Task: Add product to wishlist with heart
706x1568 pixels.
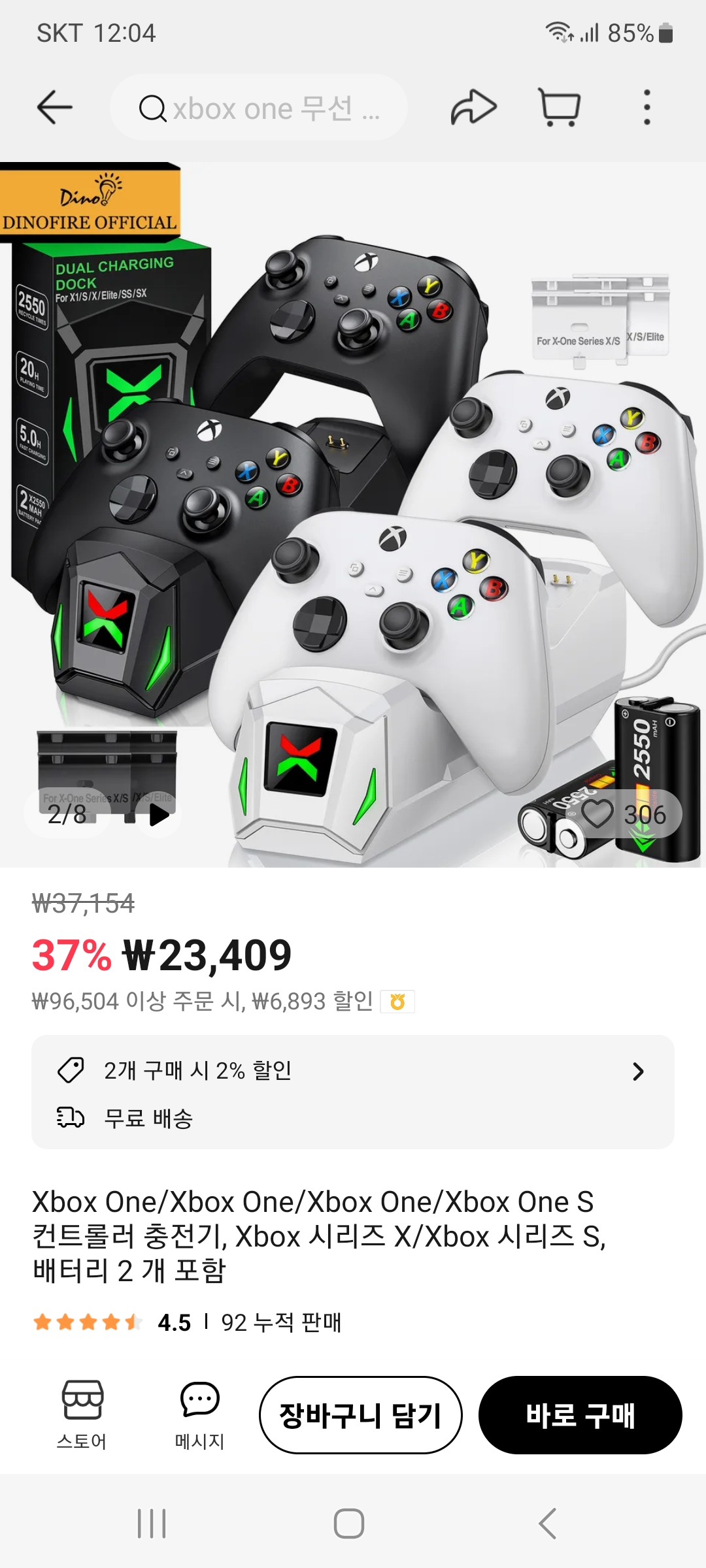Action: point(597,814)
